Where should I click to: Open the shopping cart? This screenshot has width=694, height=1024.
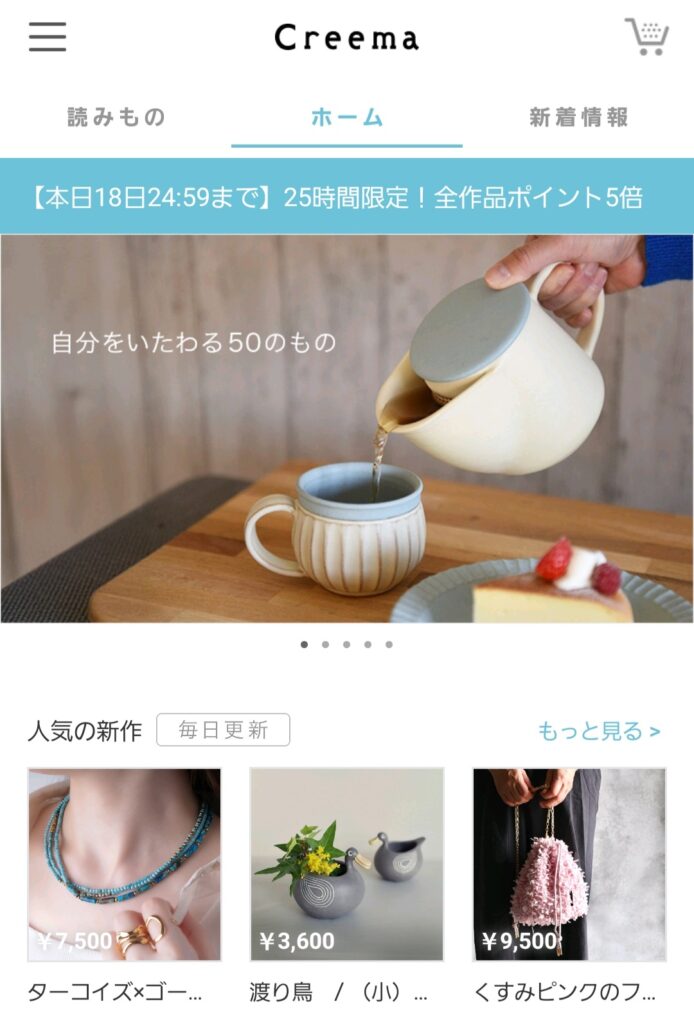coord(647,37)
